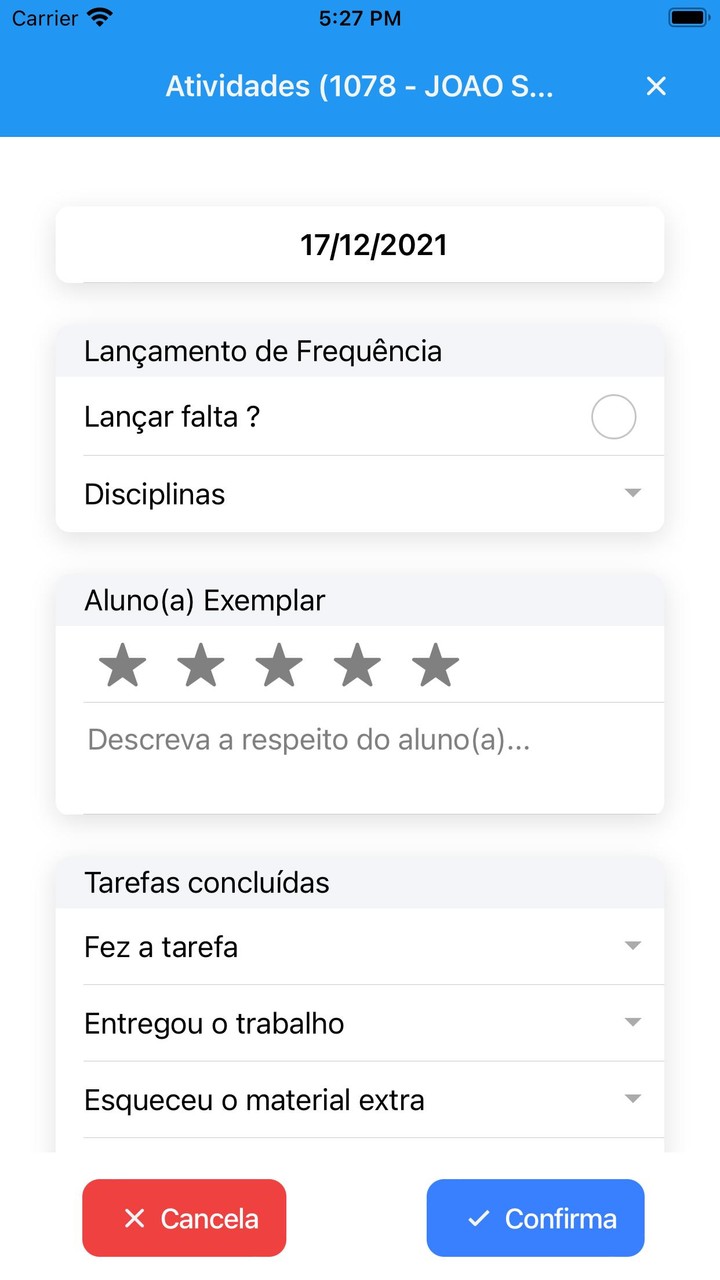Click the second star under Aluno(a) Exemplar

pyautogui.click(x=200, y=663)
